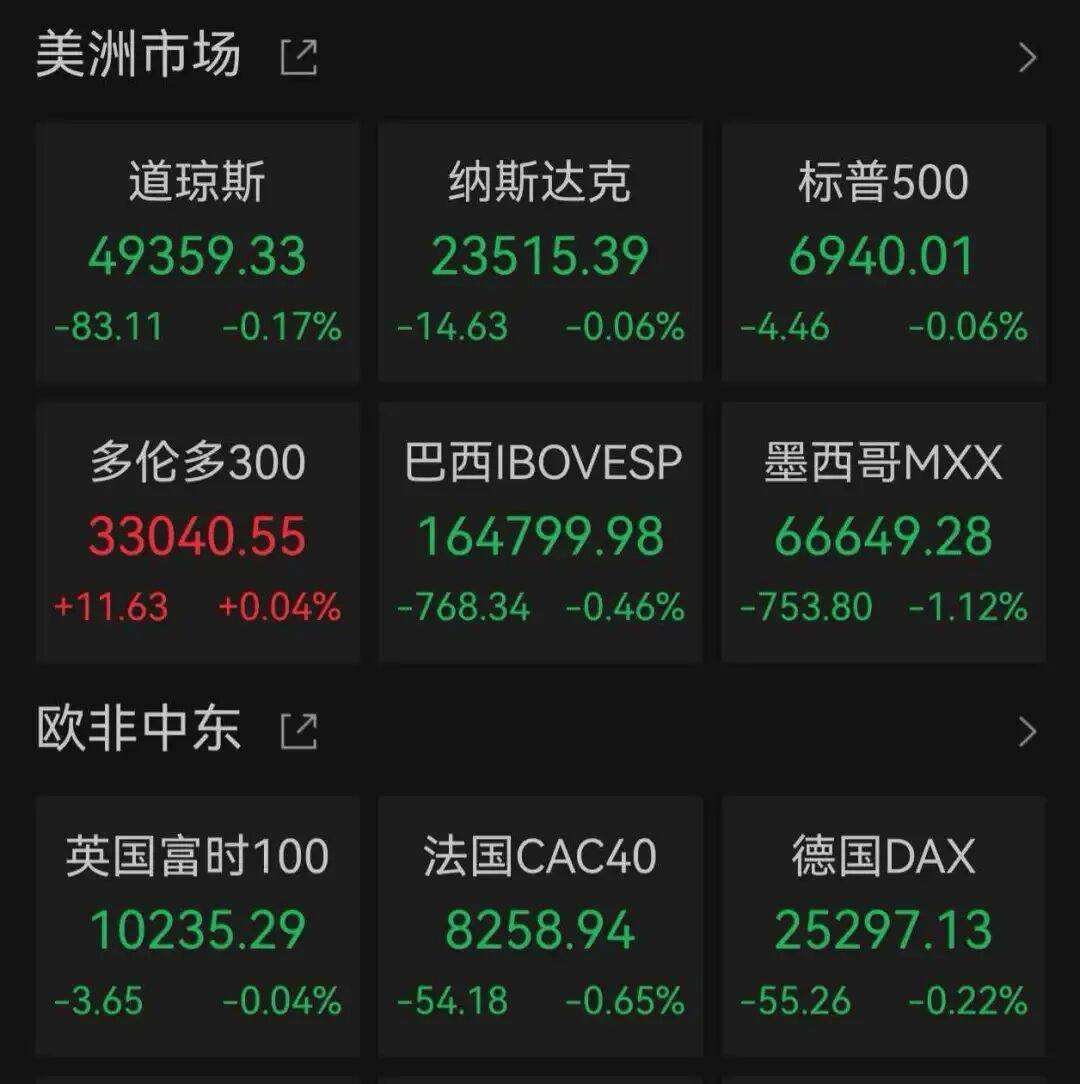Open the external link icon beside 美洲市场
1080x1084 pixels.
pos(299,57)
